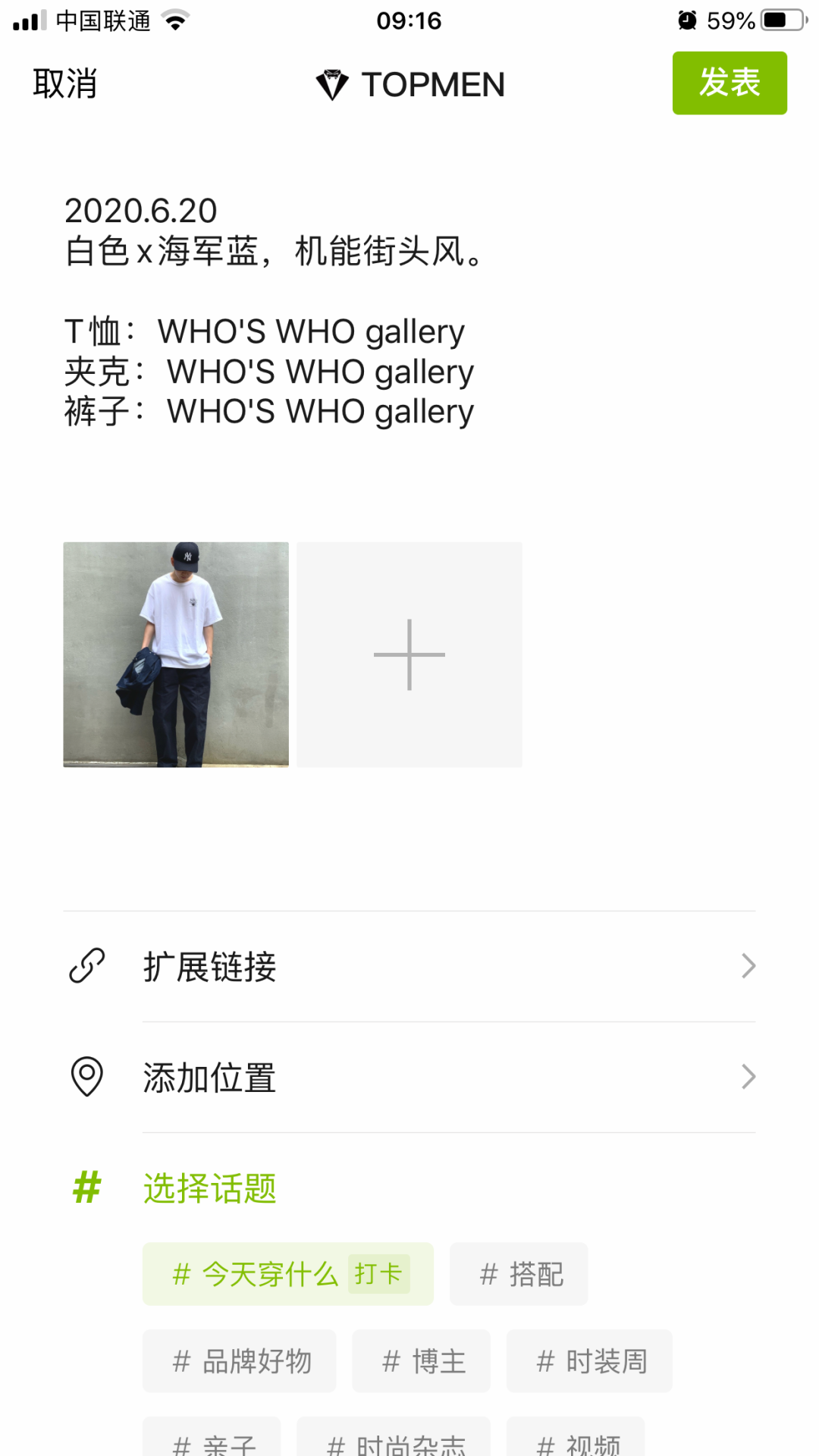819x1456 pixels.
Task: Select the 博主 topic chip
Action: click(x=421, y=1361)
